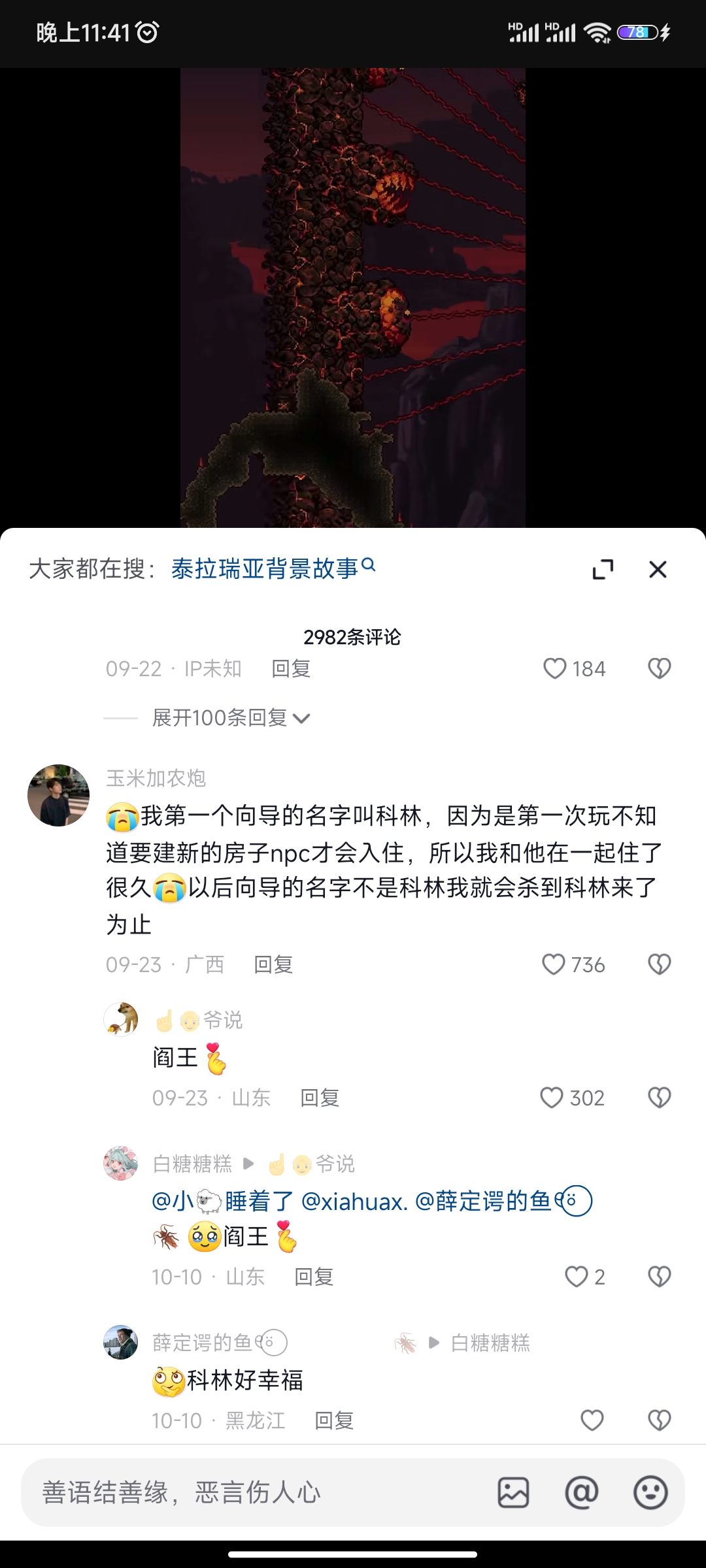
Task: Open the emoji picker
Action: pyautogui.click(x=650, y=1493)
